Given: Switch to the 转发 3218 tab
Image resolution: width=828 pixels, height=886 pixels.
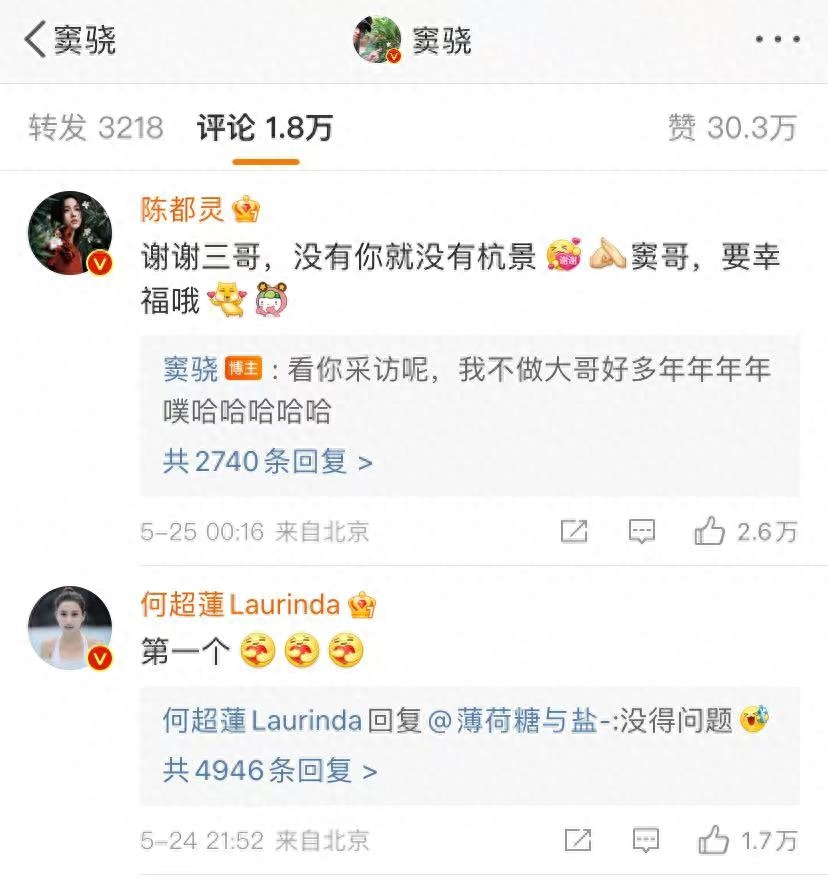Looking at the screenshot, I should pos(96,128).
